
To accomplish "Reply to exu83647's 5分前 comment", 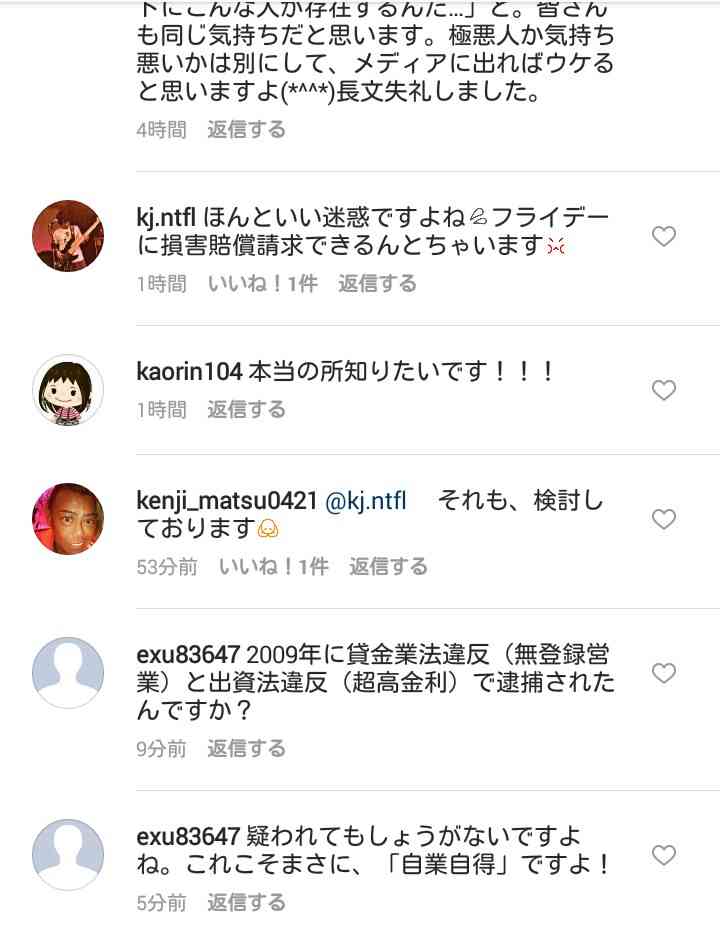I will tap(246, 903).
